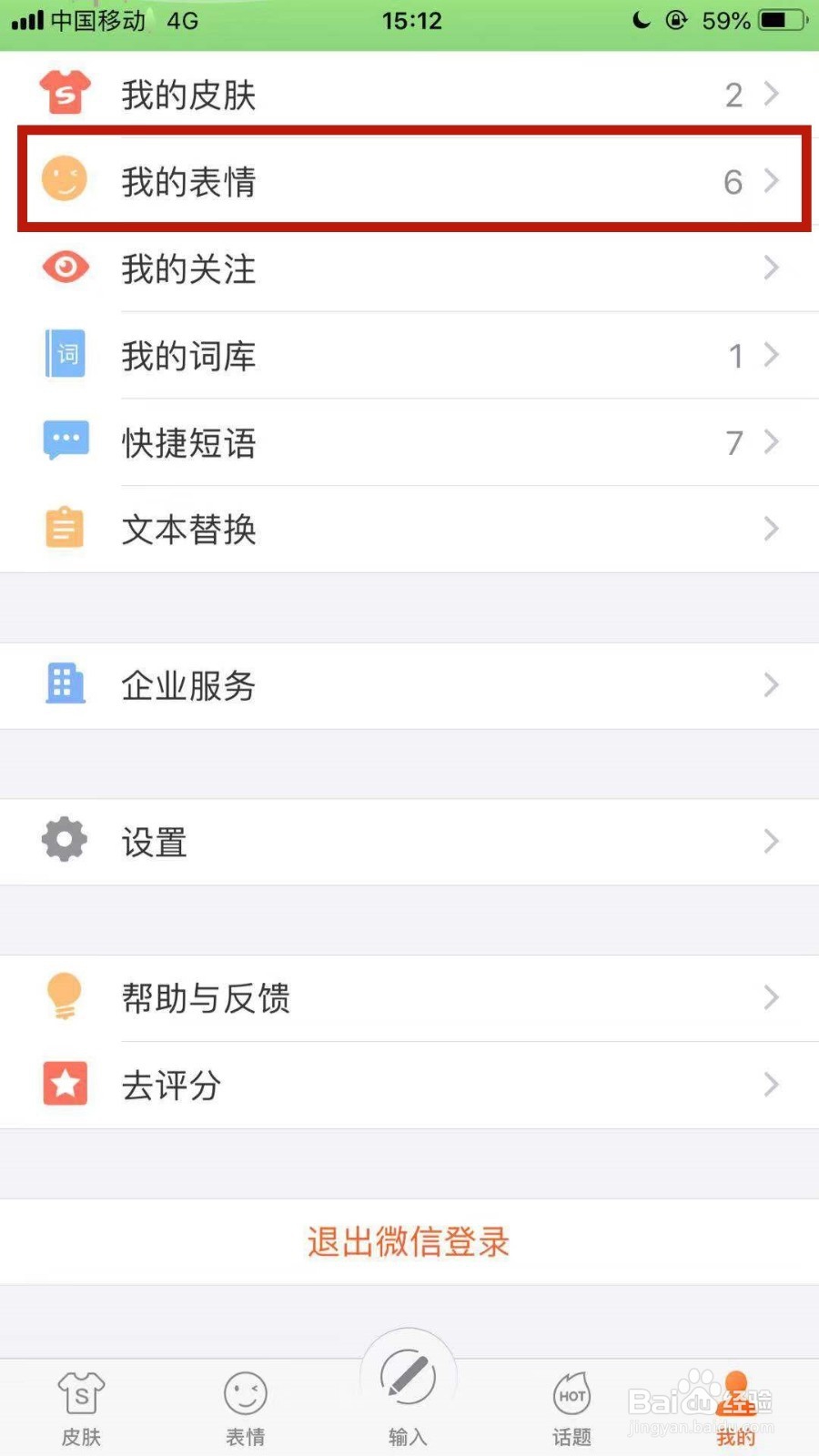Image resolution: width=819 pixels, height=1456 pixels.
Task: Go to 我的关注 (My Follows)
Action: pyautogui.click(x=409, y=268)
